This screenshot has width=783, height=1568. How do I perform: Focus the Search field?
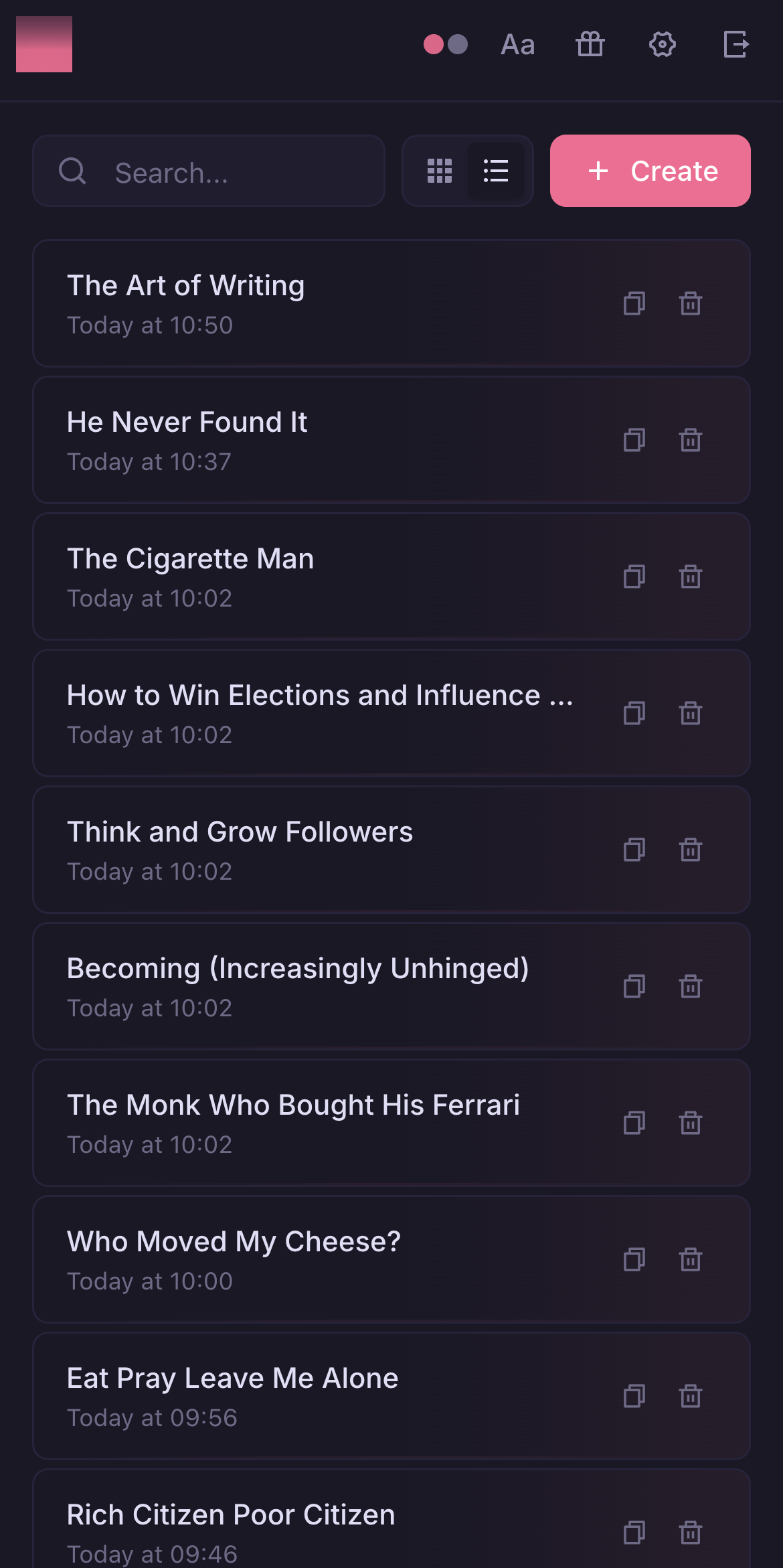tap(209, 171)
